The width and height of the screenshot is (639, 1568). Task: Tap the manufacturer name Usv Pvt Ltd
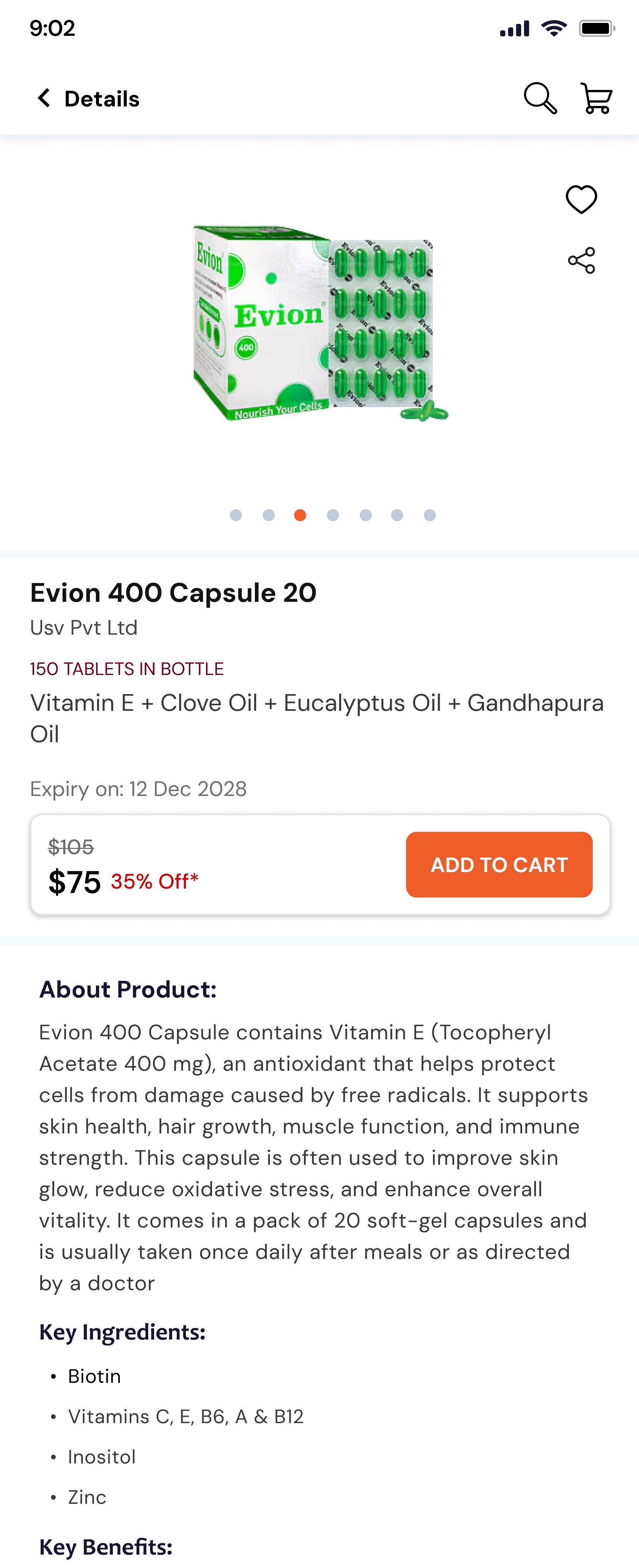83,628
